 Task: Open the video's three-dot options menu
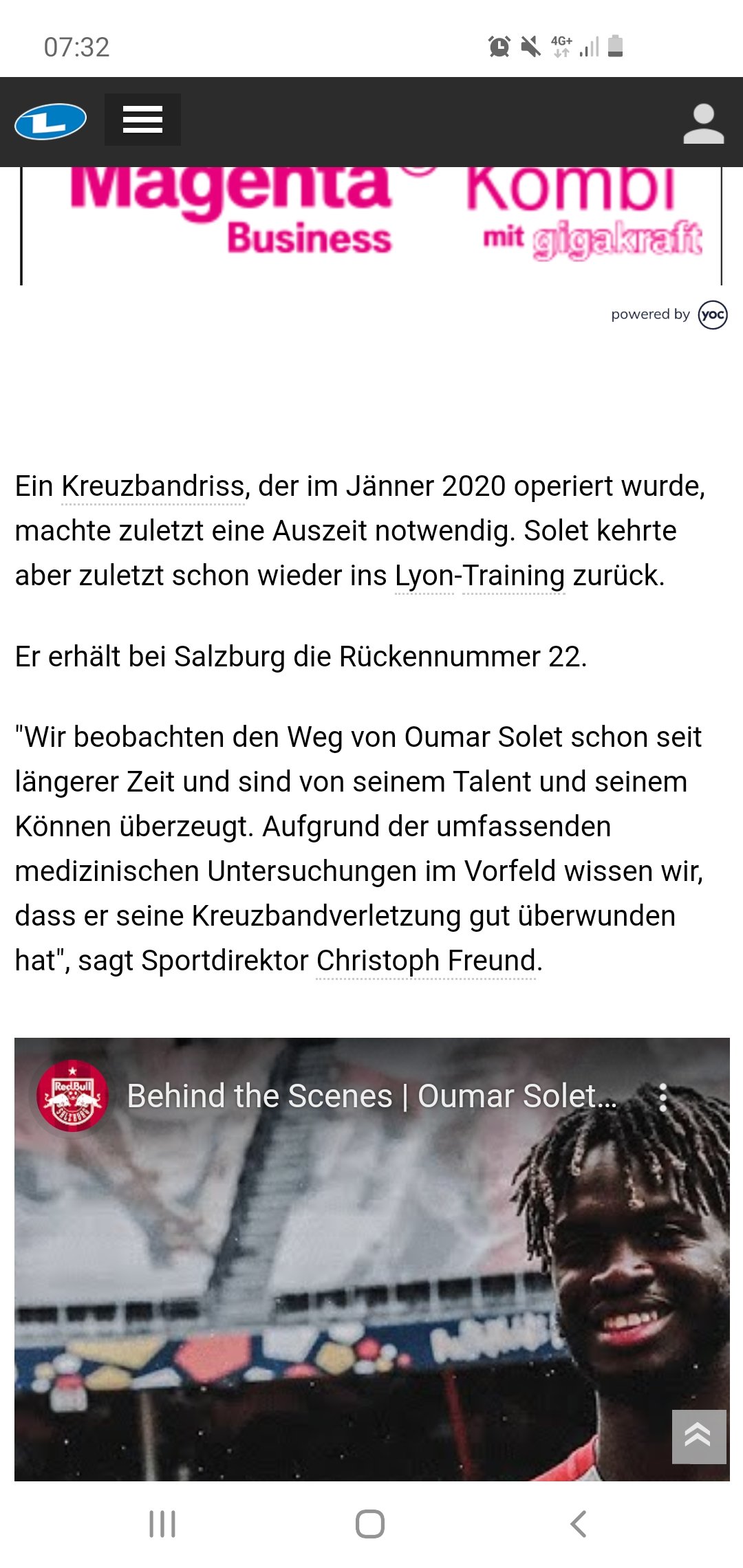(663, 1098)
